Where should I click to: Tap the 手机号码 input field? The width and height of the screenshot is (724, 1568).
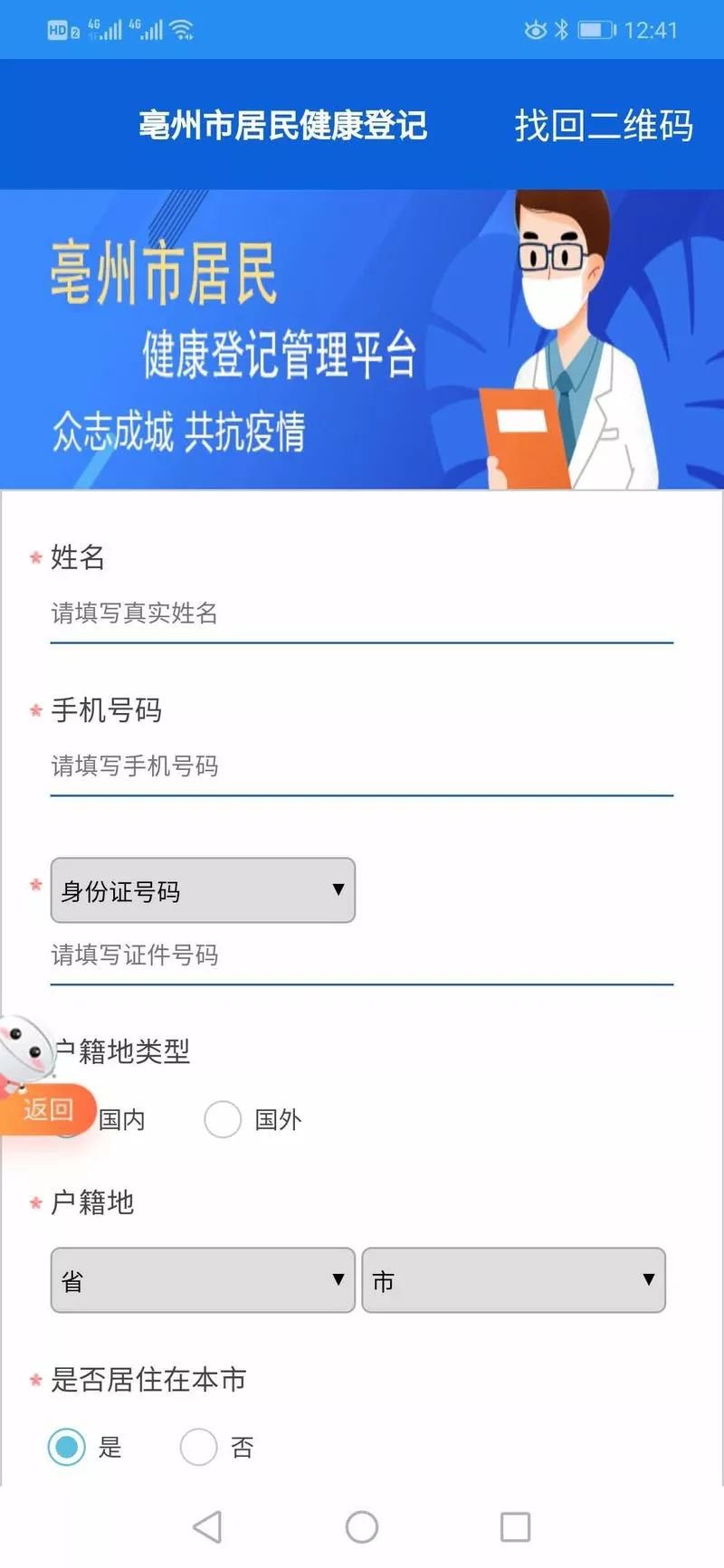[x=361, y=766]
